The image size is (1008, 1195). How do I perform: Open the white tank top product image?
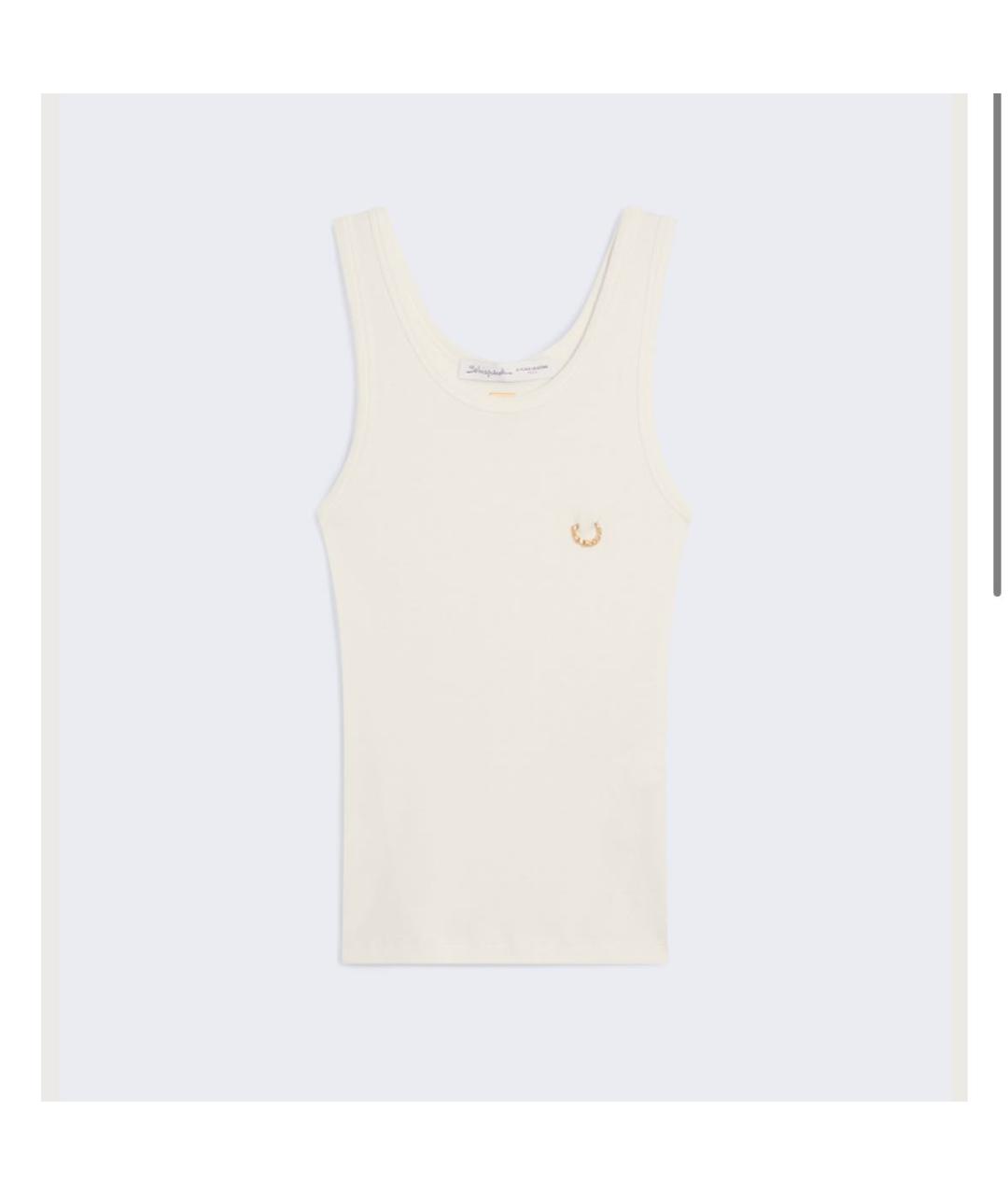(504, 597)
